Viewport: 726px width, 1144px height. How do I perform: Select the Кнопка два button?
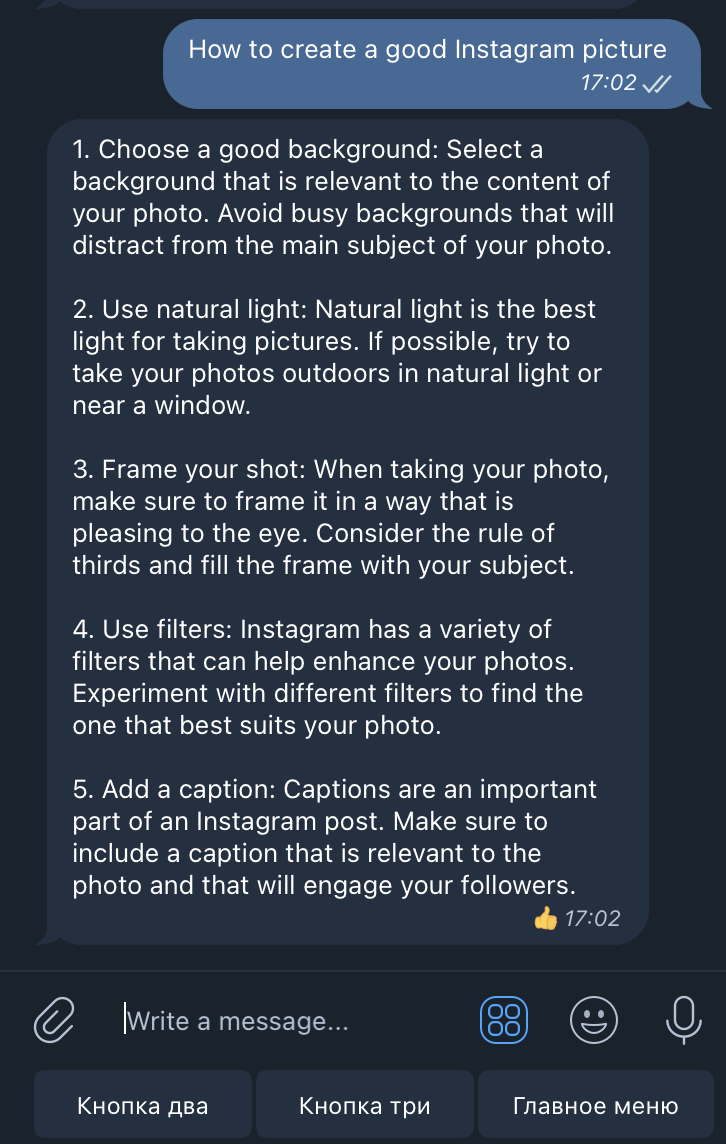[143, 1106]
